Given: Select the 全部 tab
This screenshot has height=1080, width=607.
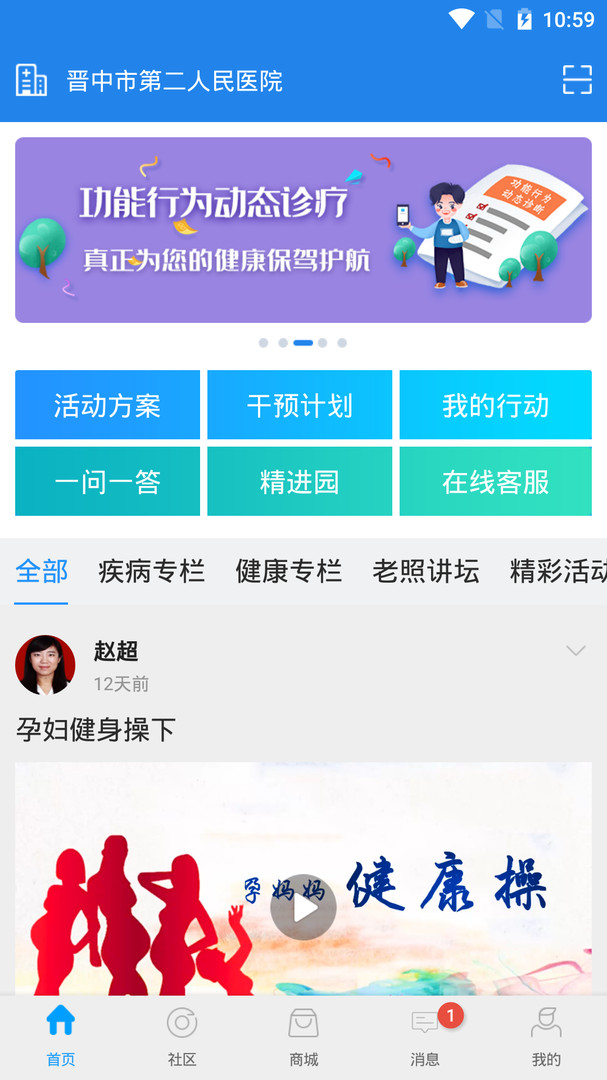Looking at the screenshot, I should [x=42, y=572].
